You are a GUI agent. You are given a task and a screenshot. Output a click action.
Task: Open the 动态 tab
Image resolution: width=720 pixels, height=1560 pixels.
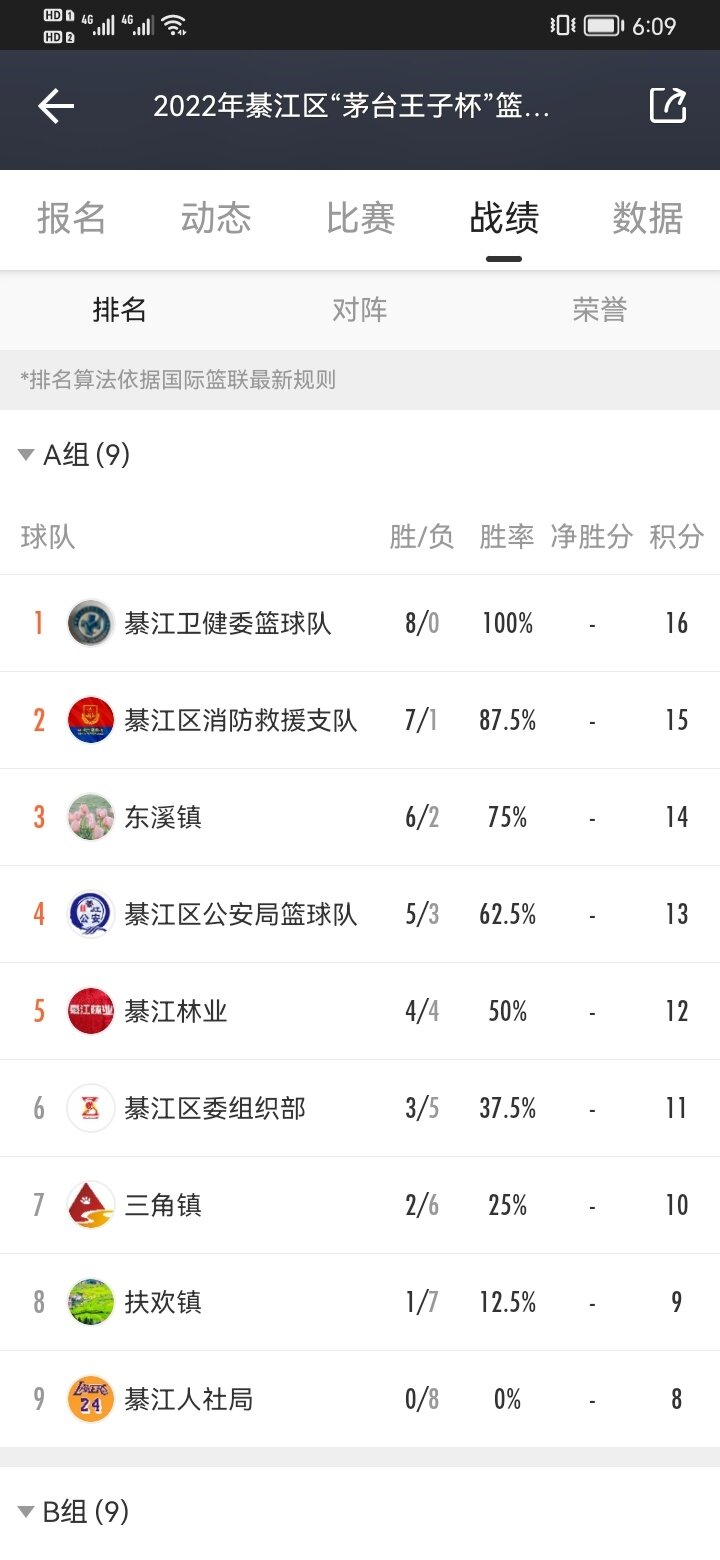pyautogui.click(x=216, y=218)
